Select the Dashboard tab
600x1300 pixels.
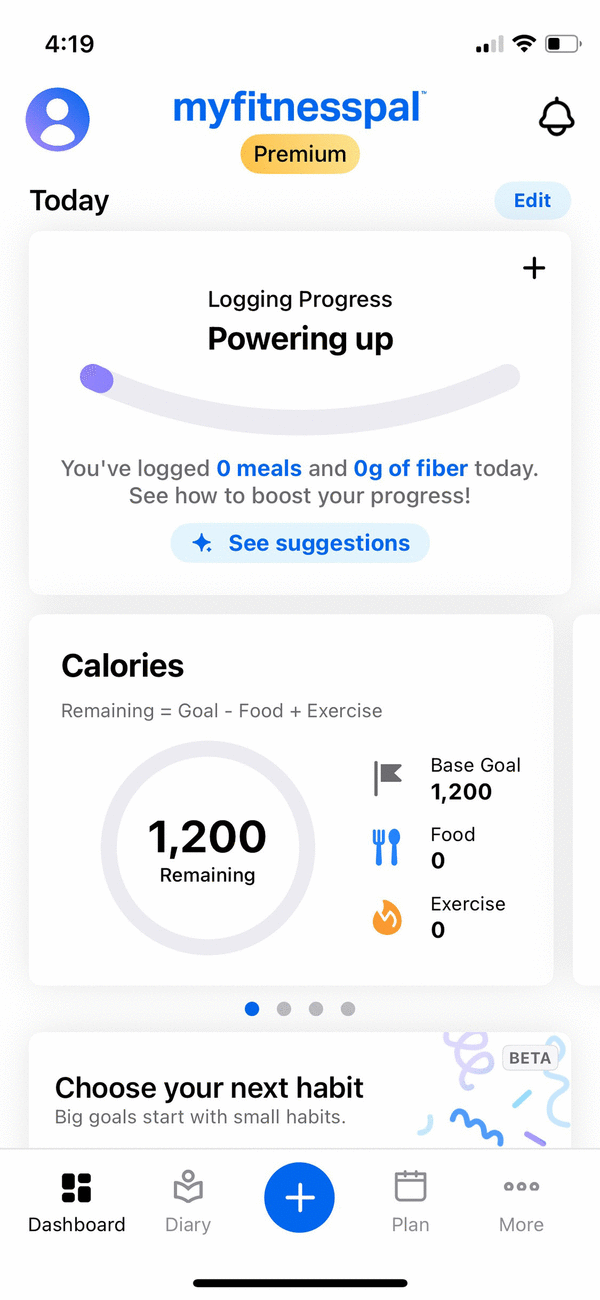point(77,1201)
